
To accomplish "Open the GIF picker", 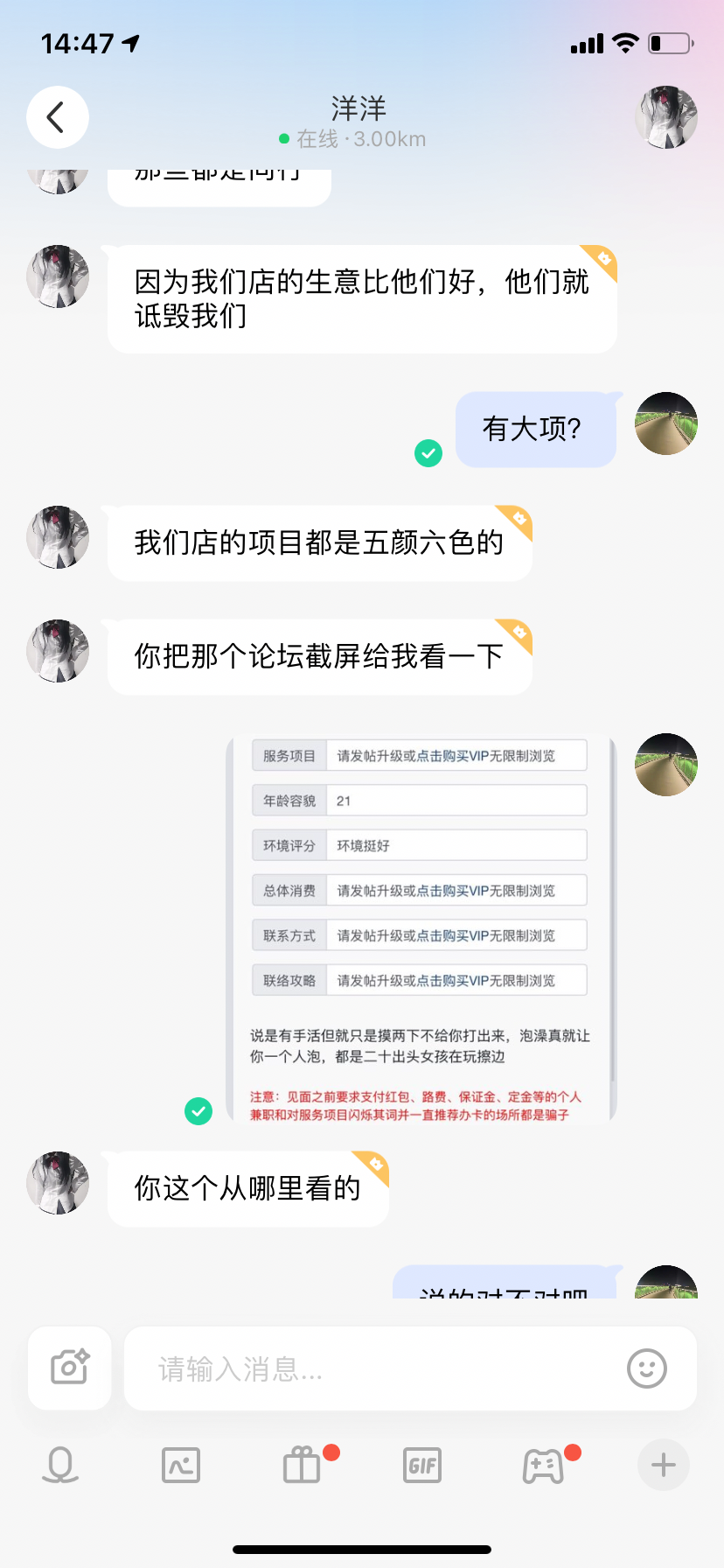I will pos(422,1465).
